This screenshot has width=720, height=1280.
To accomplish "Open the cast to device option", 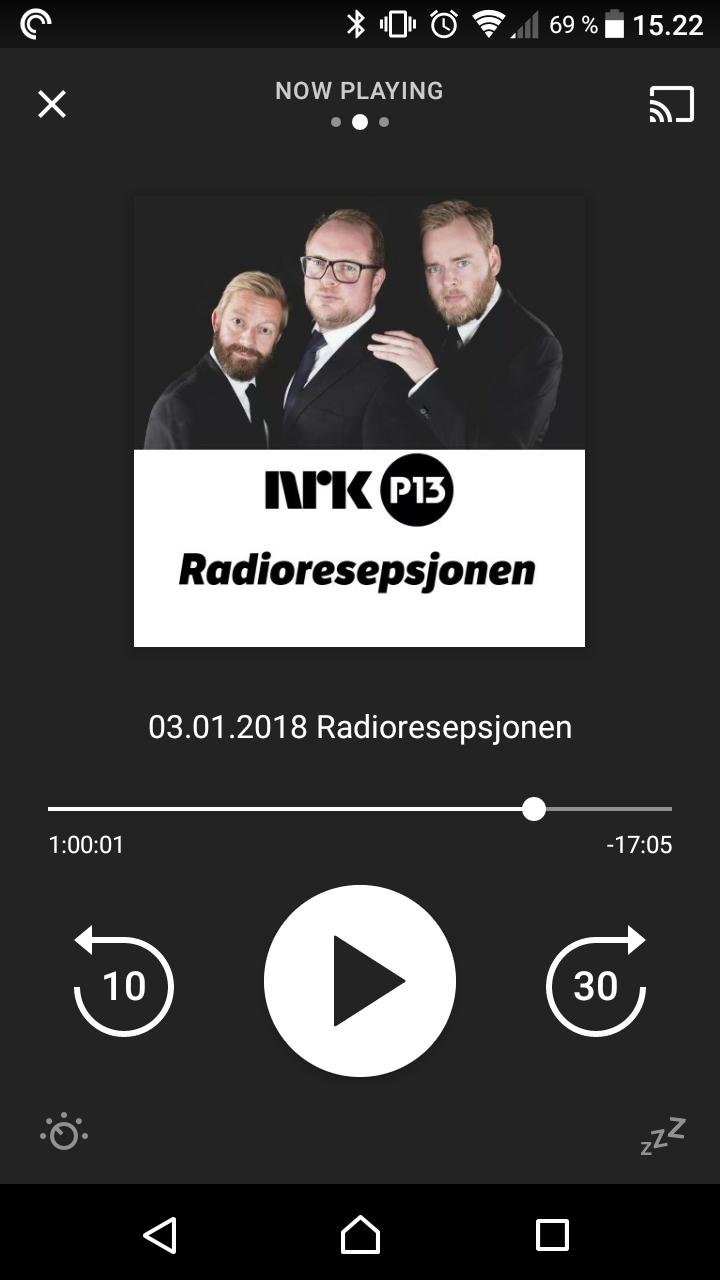I will (671, 104).
